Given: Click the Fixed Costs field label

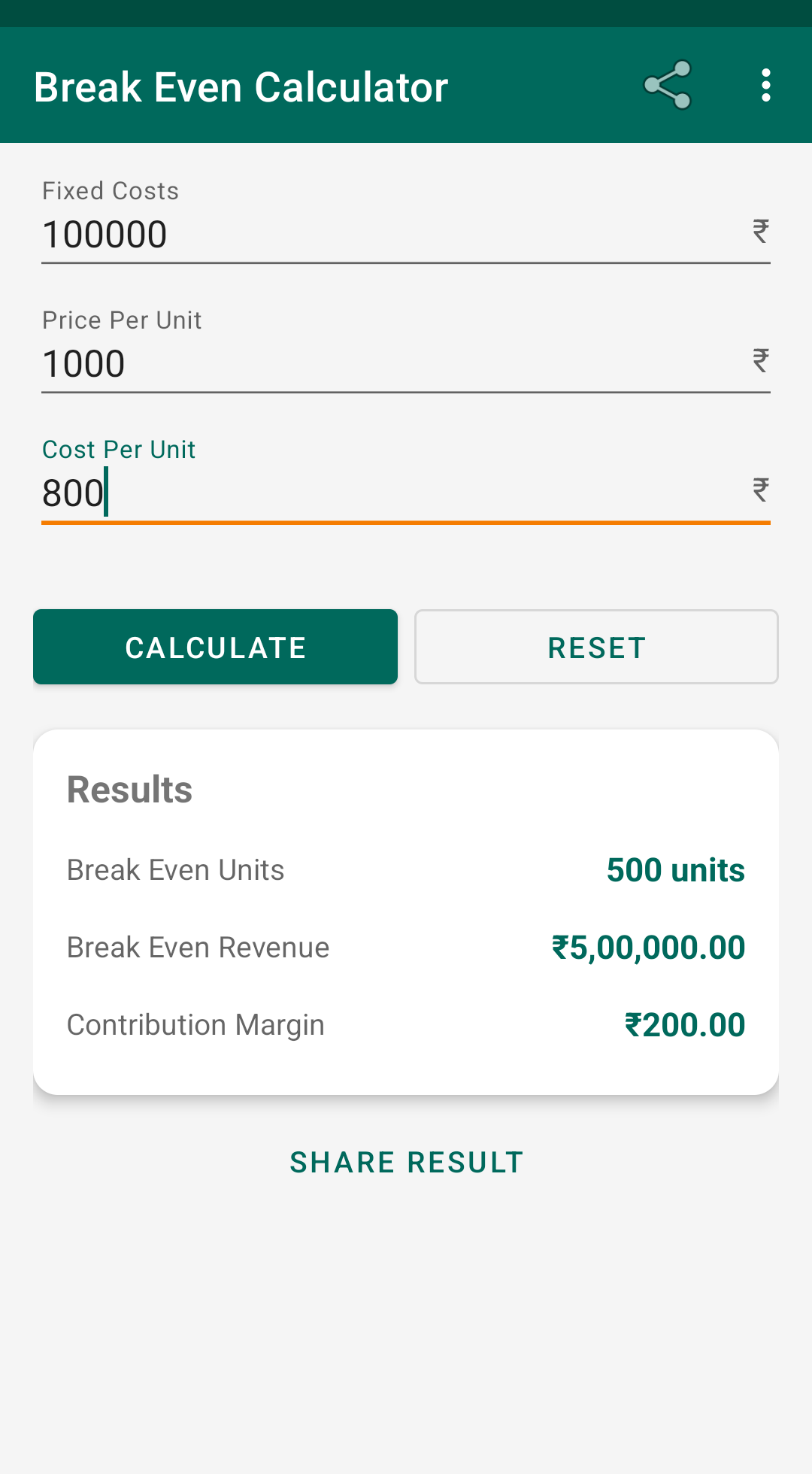Looking at the screenshot, I should pos(111,191).
